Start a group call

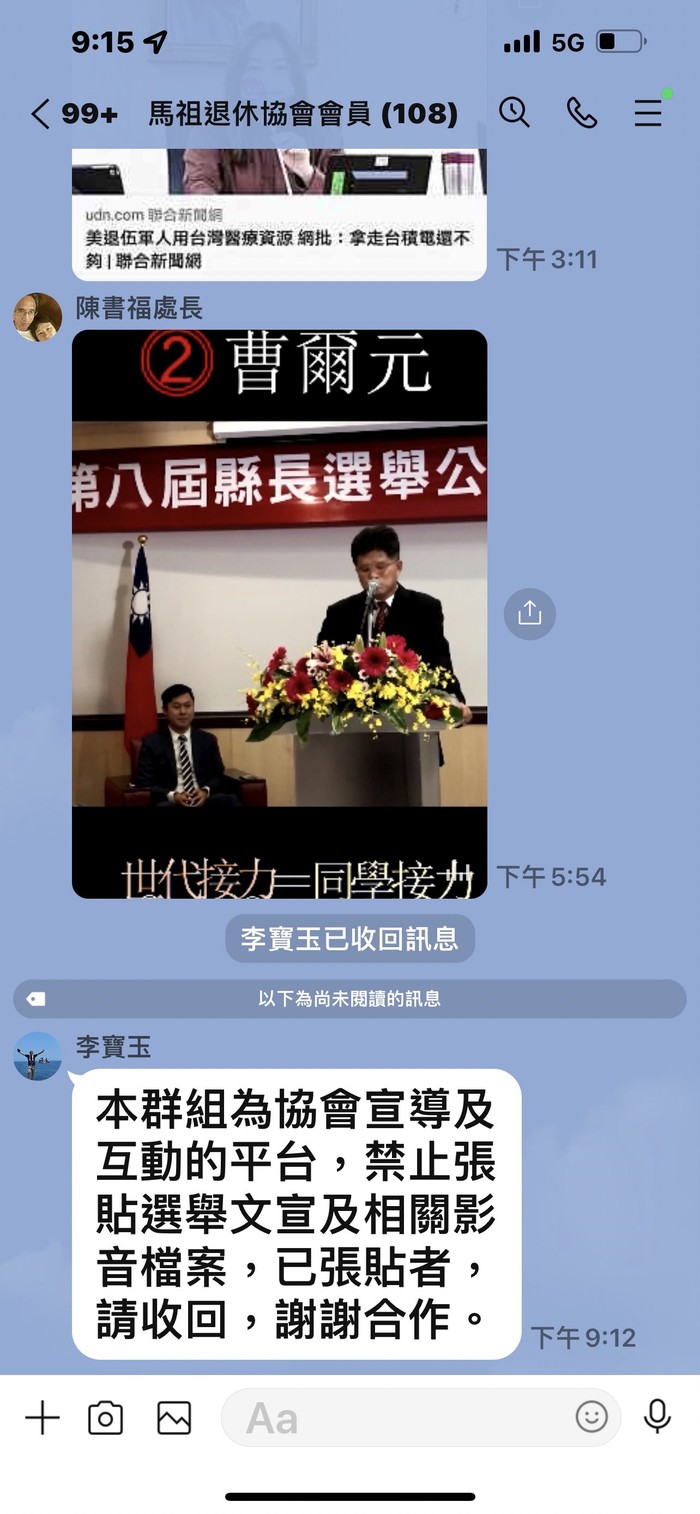tap(581, 113)
